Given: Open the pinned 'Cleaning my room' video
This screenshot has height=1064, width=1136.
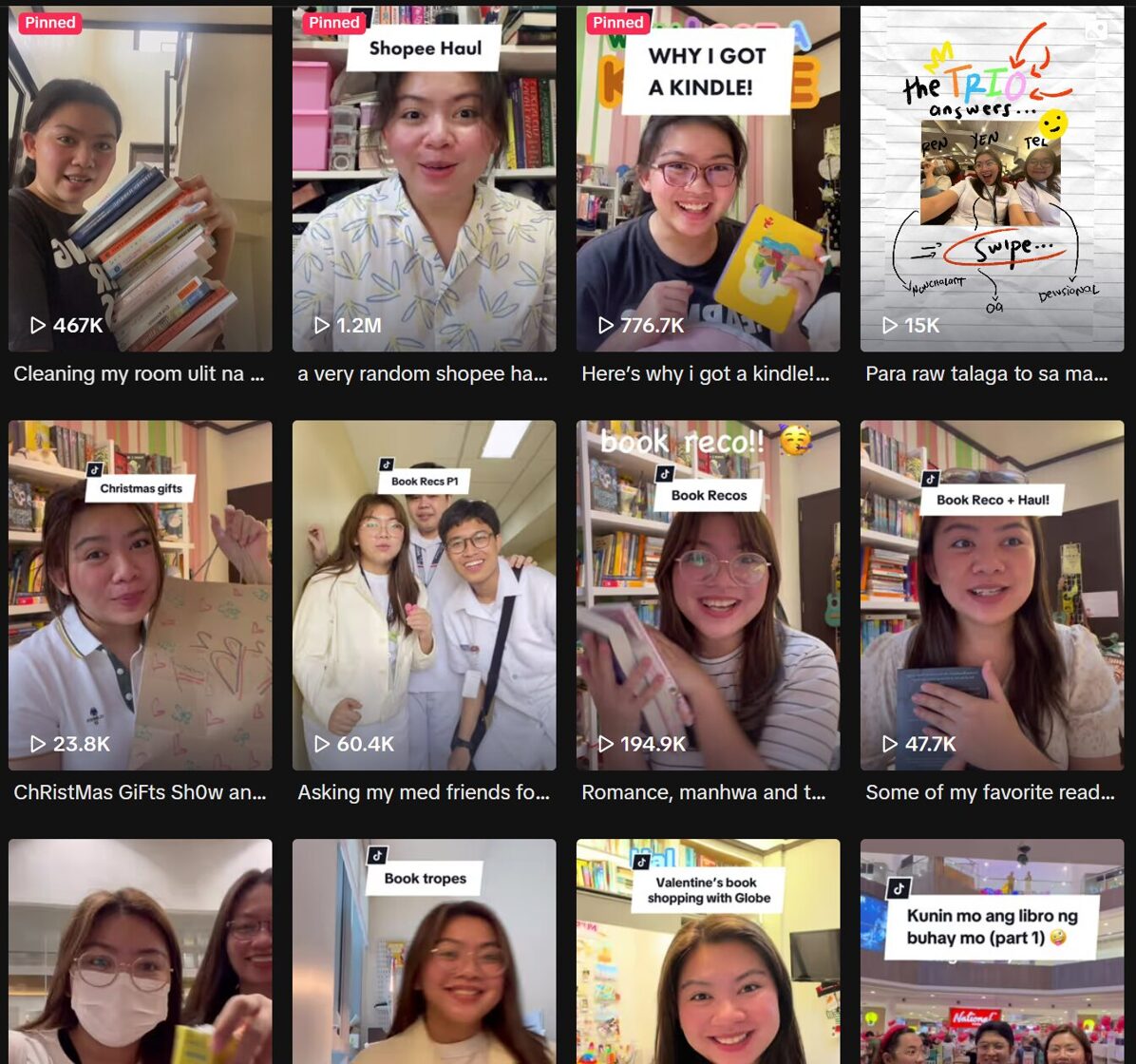Looking at the screenshot, I should (x=140, y=180).
